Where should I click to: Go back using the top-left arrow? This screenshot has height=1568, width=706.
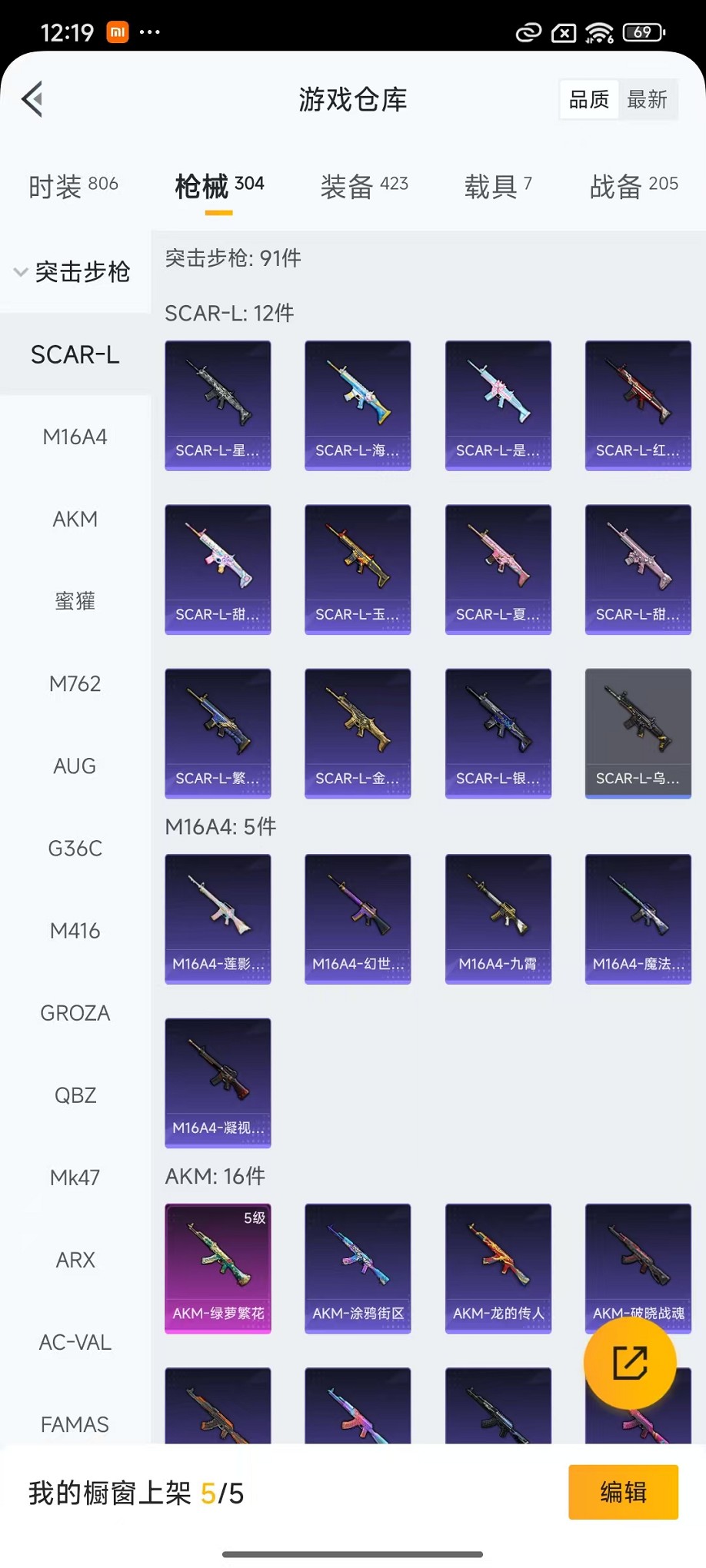pyautogui.click(x=32, y=99)
